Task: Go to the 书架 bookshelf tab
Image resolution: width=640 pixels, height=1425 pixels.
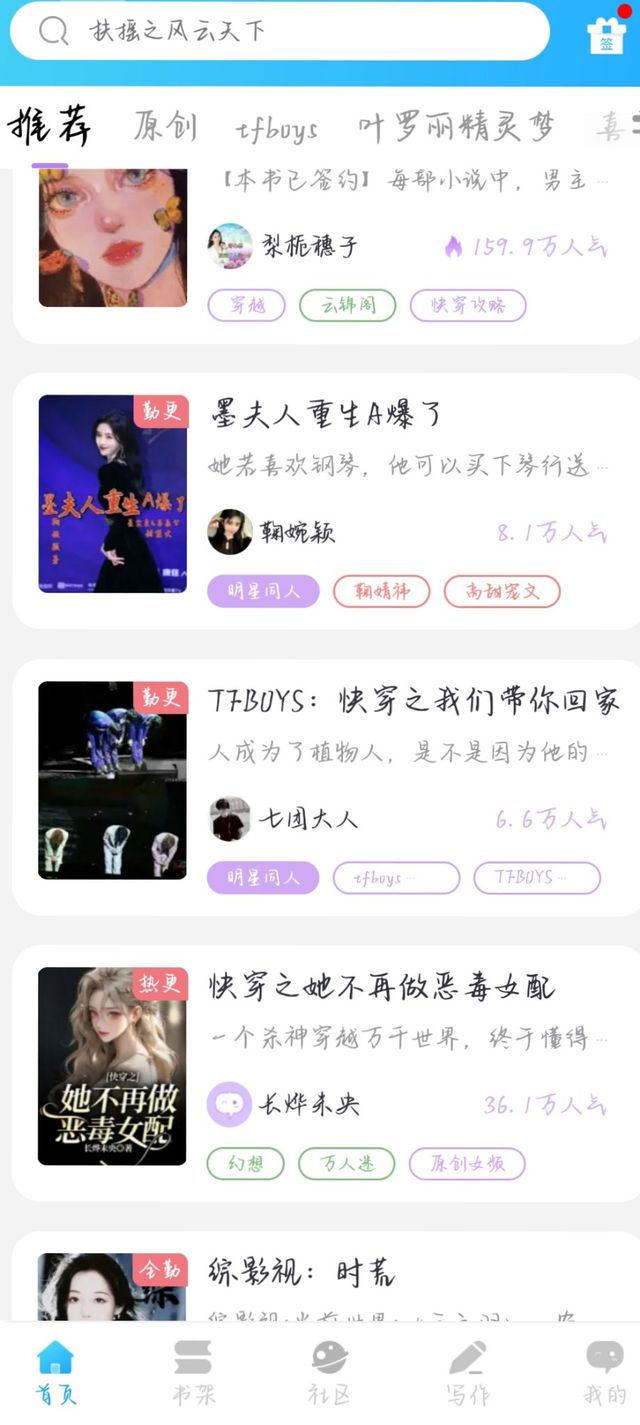Action: (193, 1372)
